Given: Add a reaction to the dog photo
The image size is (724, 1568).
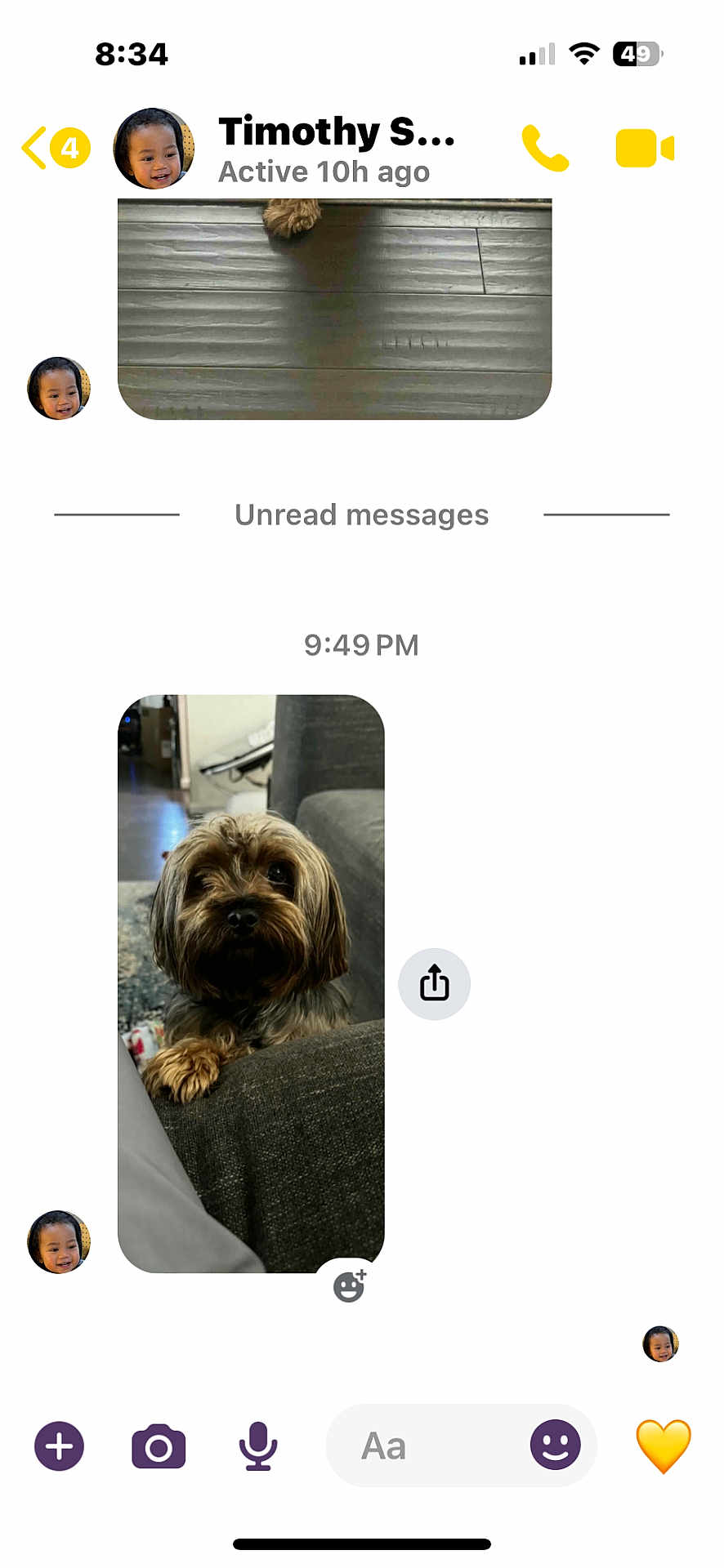Looking at the screenshot, I should 350,1286.
